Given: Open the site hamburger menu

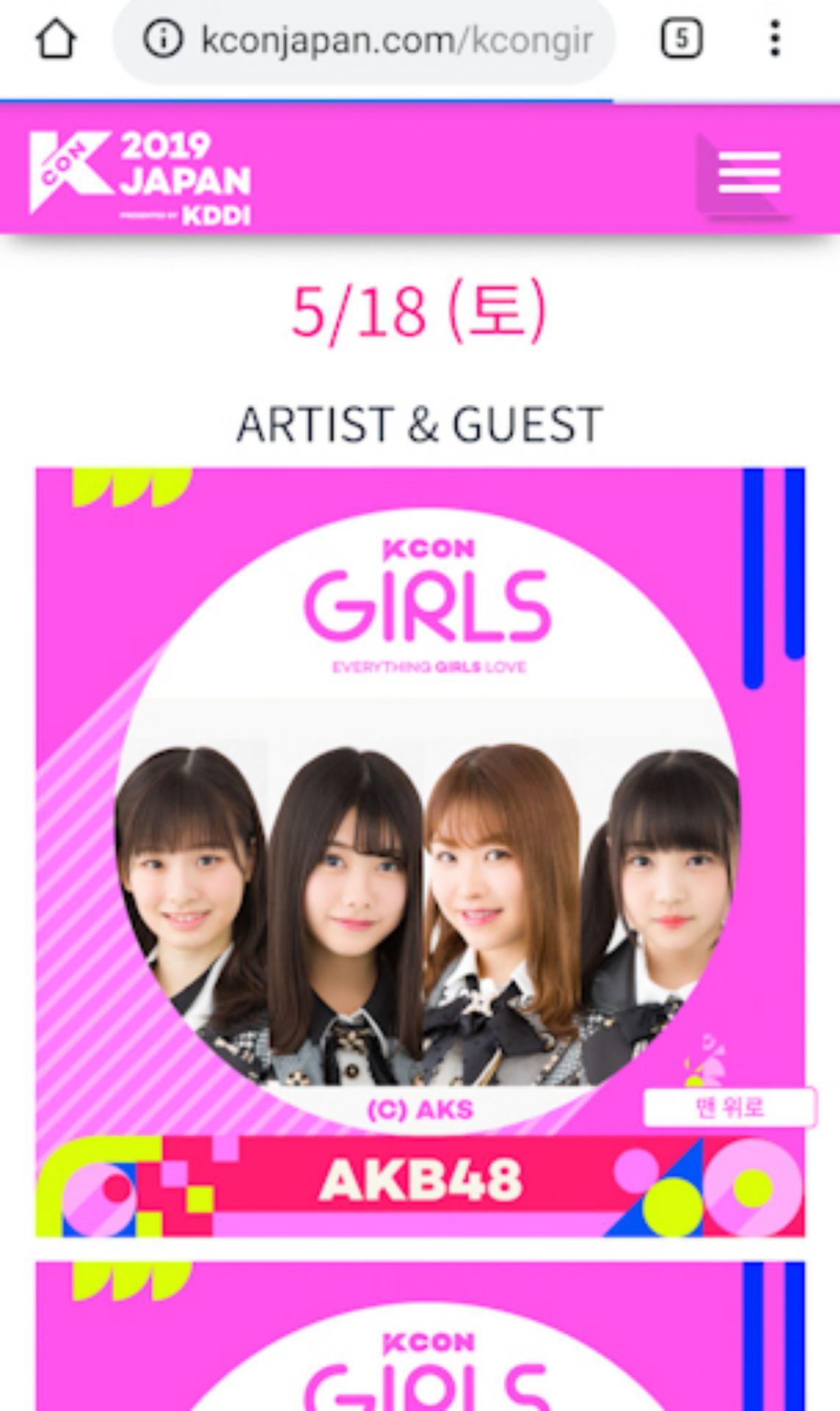Looking at the screenshot, I should click(x=748, y=173).
